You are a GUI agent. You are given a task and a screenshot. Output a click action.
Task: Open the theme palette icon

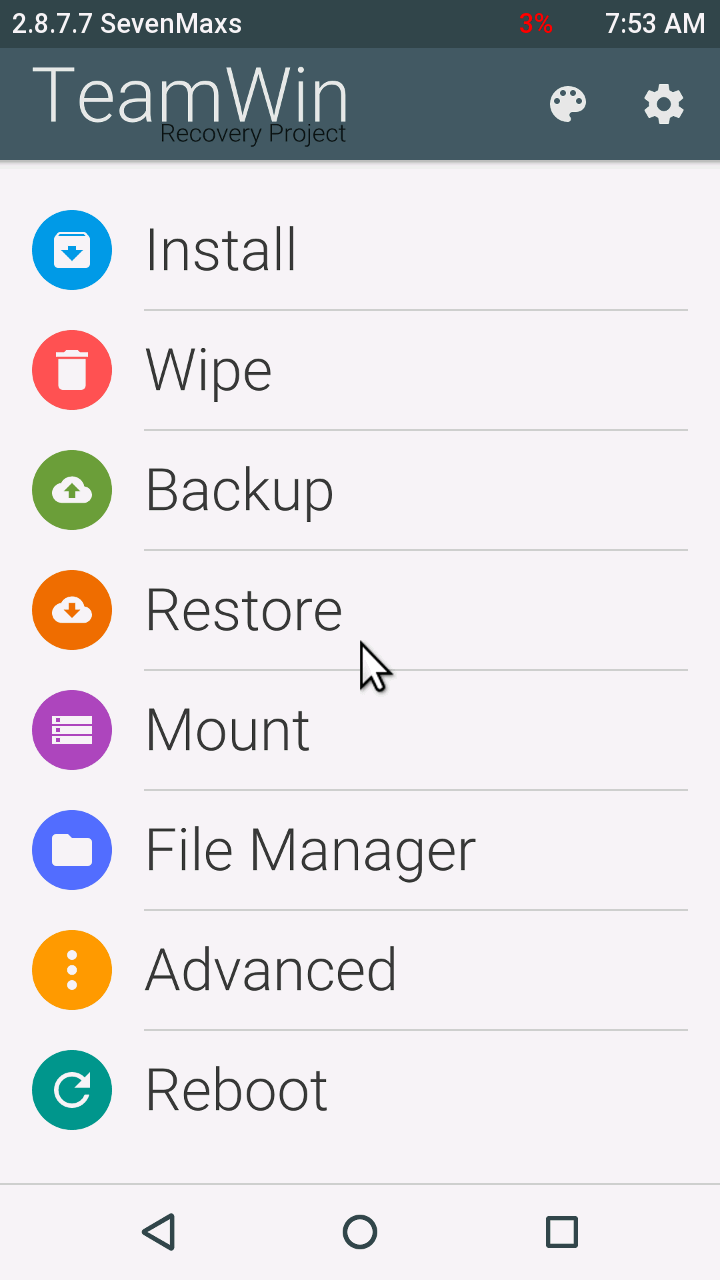tap(568, 104)
